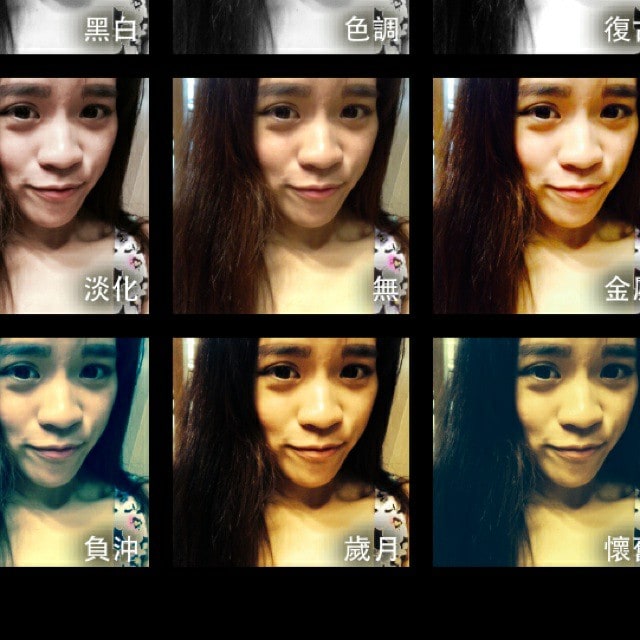Select the 無 (no filter) tile

tap(290, 196)
